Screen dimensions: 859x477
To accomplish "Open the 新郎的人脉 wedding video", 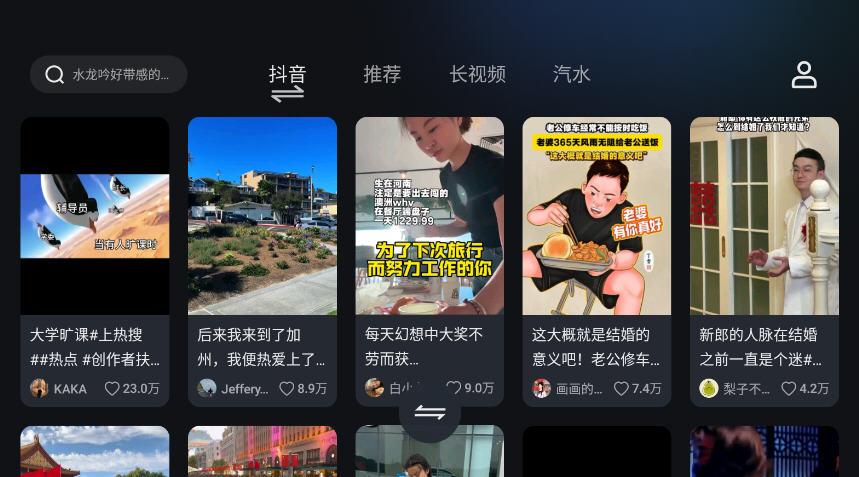I will click(x=764, y=216).
